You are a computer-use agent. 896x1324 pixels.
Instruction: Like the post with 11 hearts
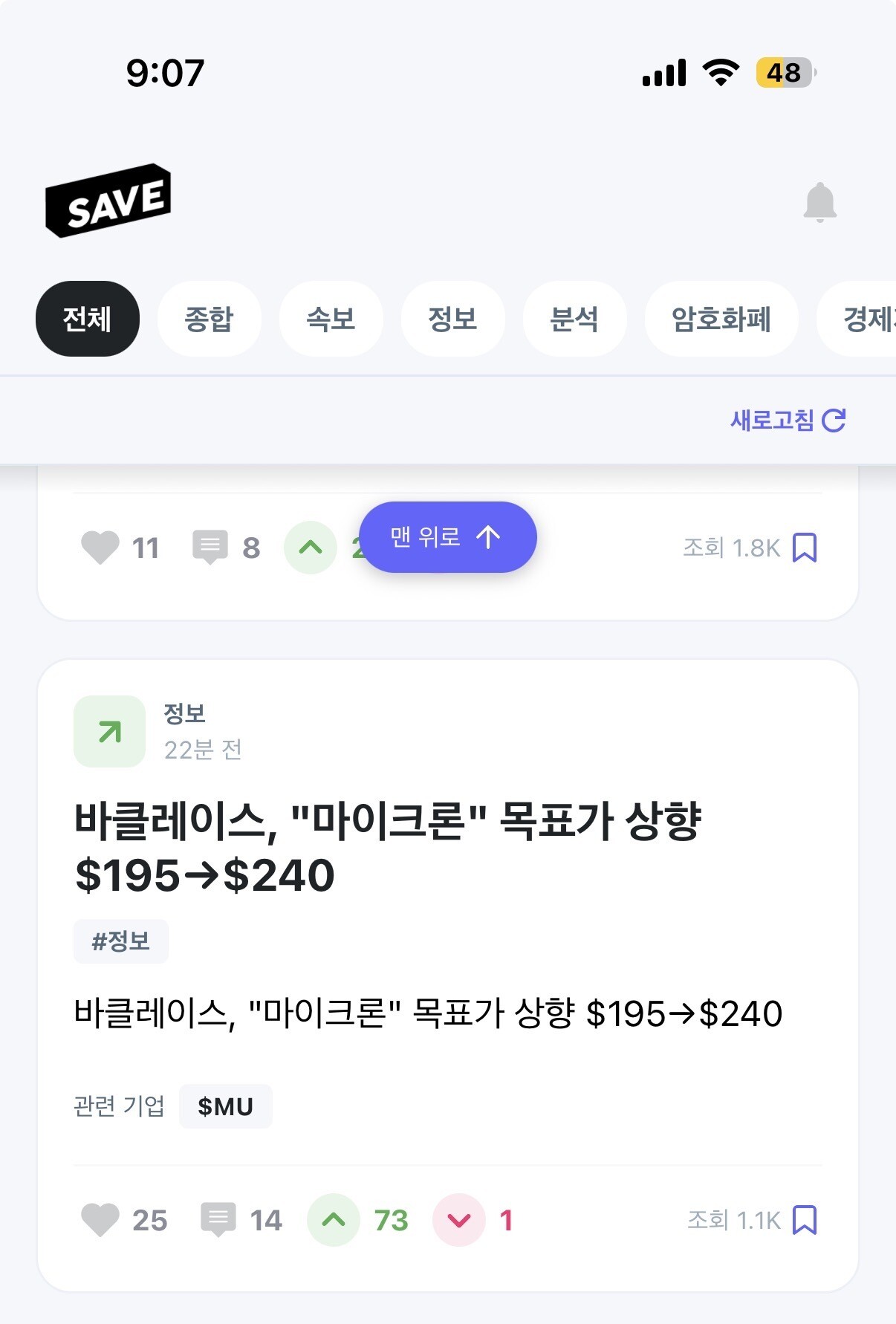point(100,548)
